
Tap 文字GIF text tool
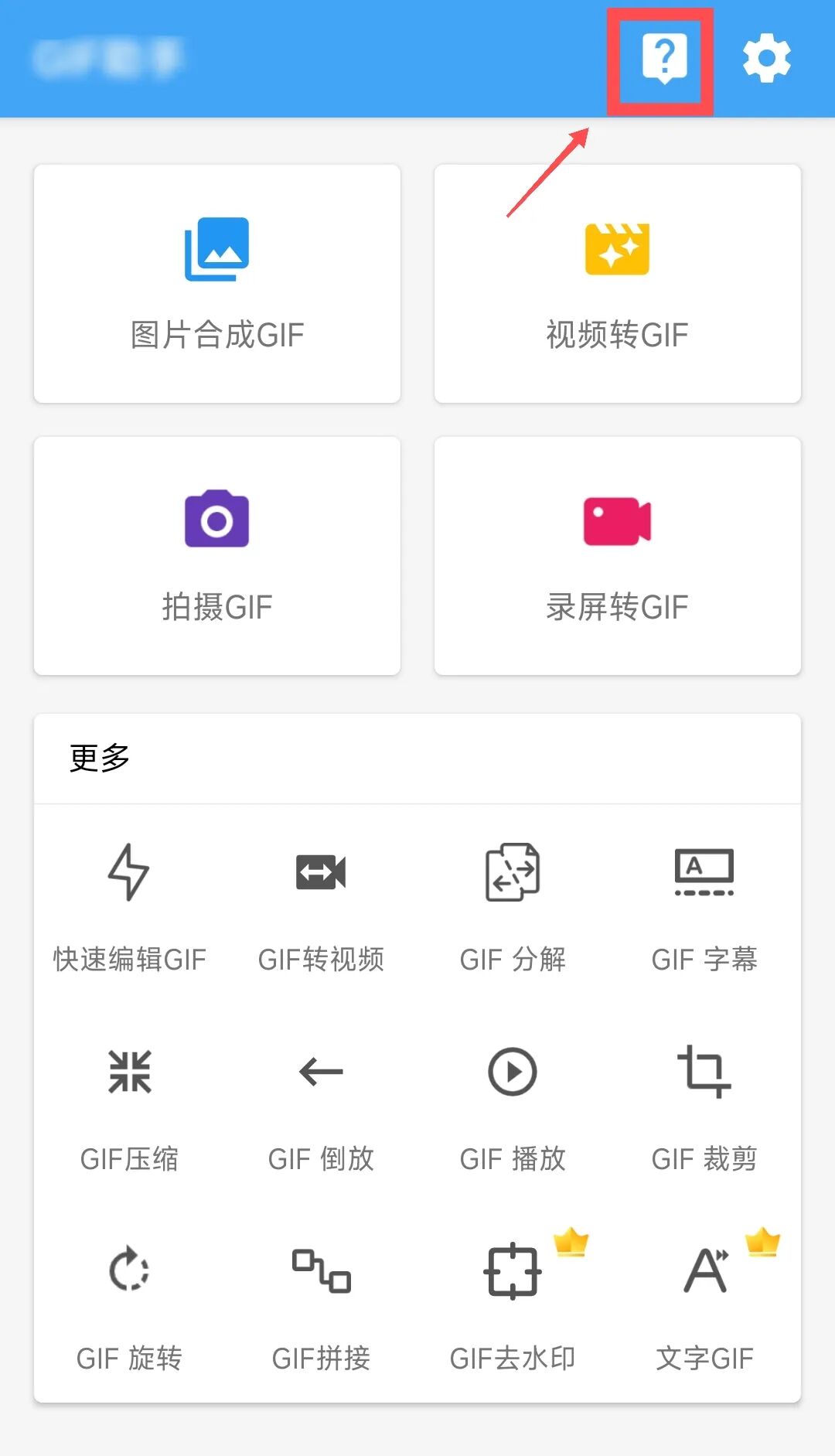tap(704, 1305)
